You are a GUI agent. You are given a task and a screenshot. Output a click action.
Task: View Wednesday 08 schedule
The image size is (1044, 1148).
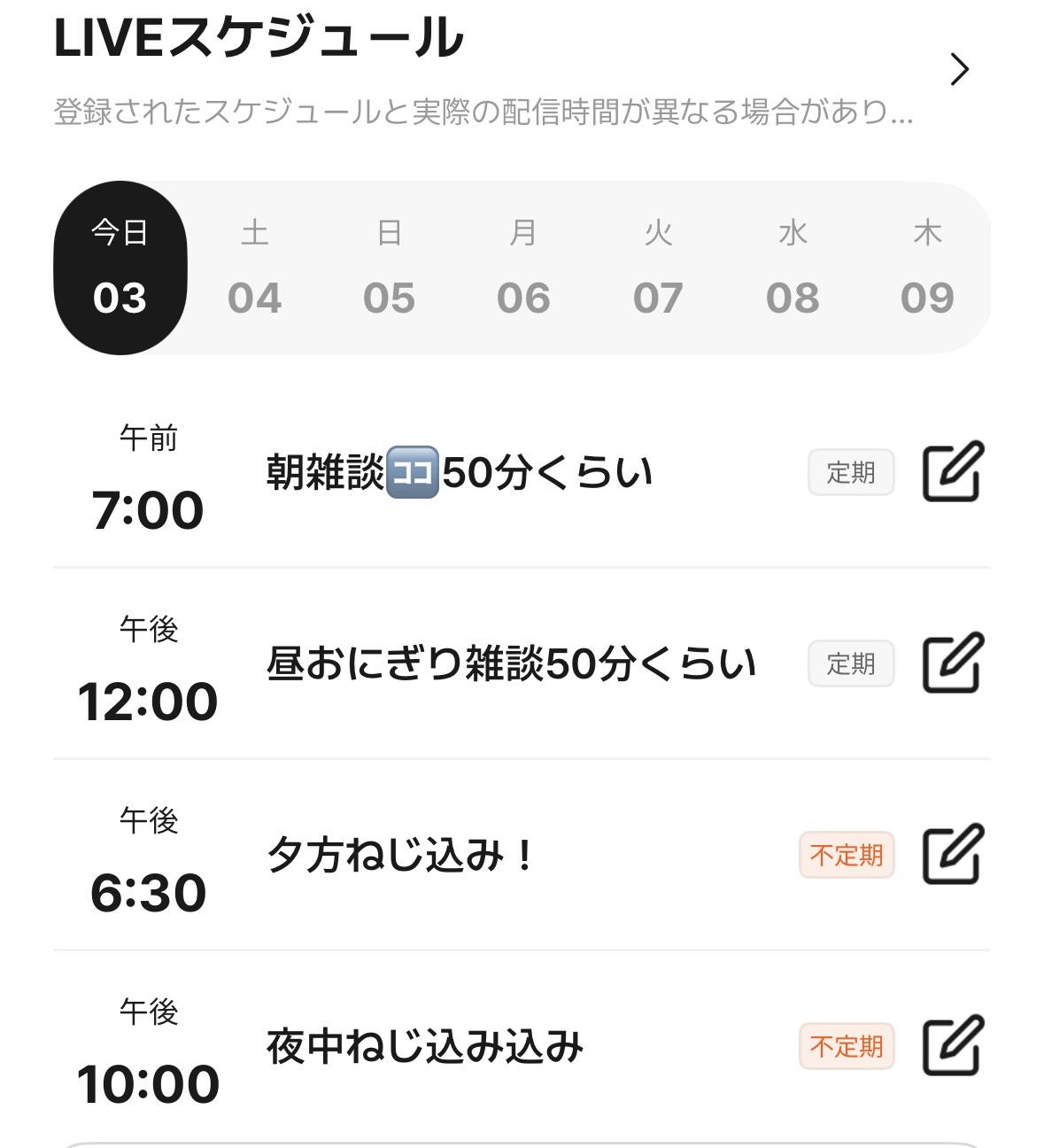tap(793, 268)
